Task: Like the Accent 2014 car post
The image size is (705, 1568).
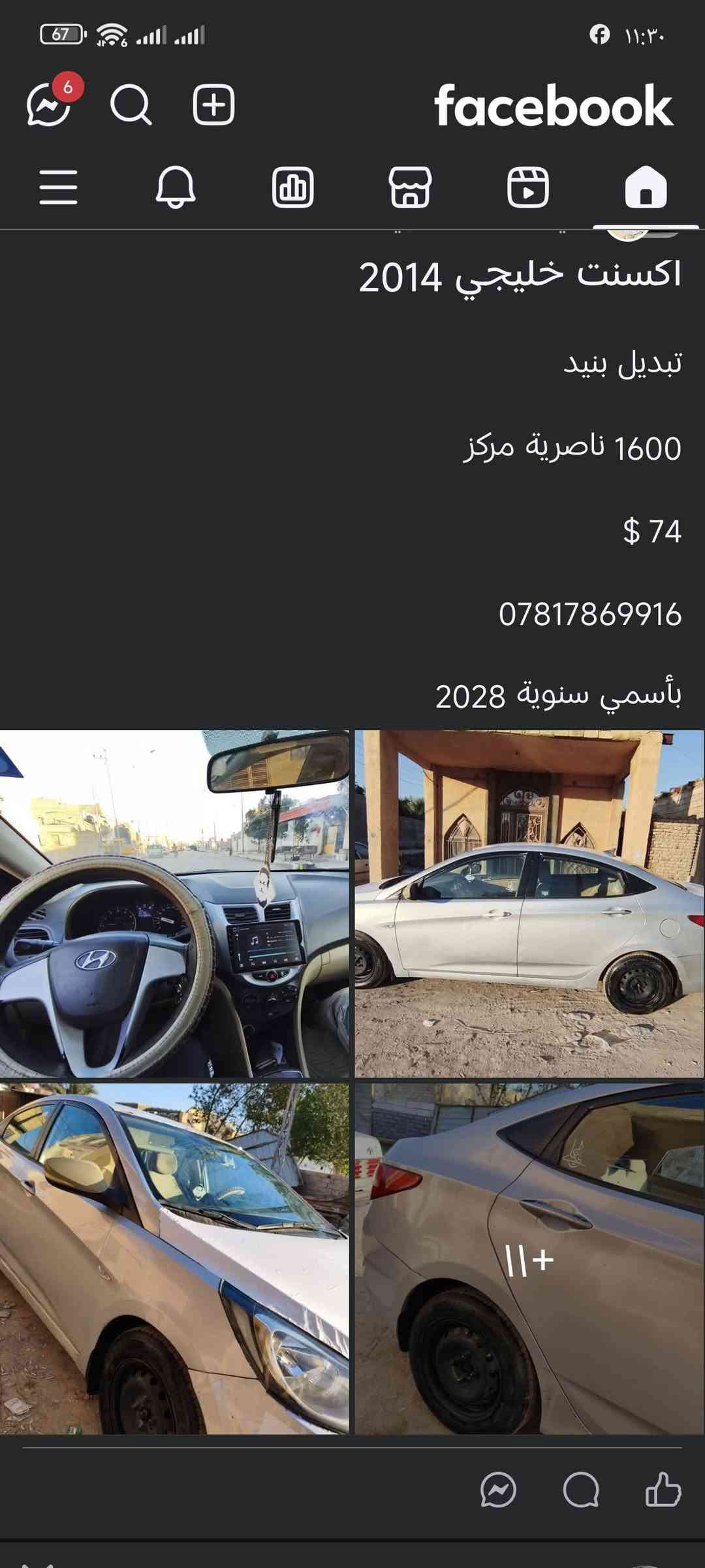Action: click(x=663, y=1490)
